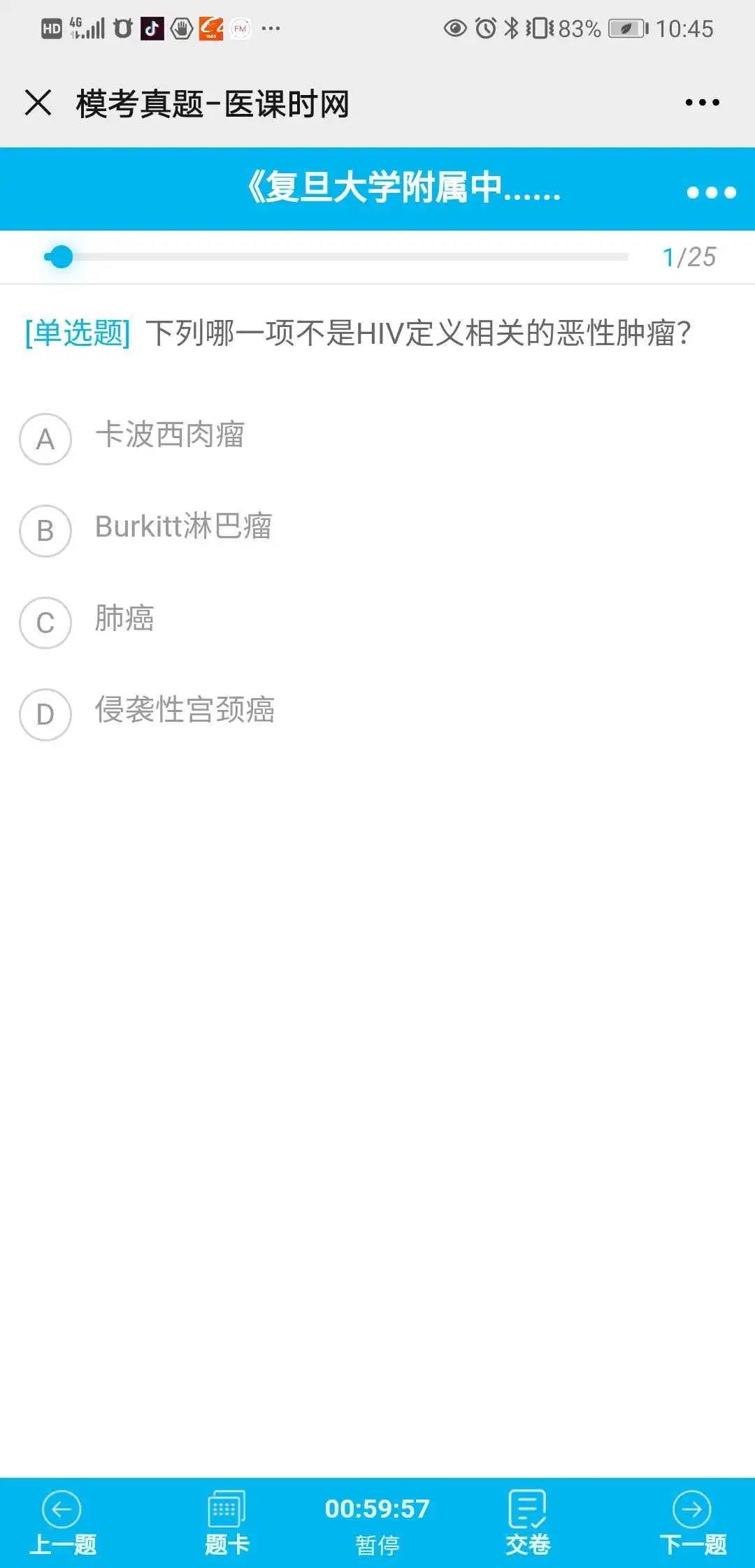Image resolution: width=755 pixels, height=1568 pixels.
Task: Advance to the next question 下一题
Action: pyautogui.click(x=692, y=1523)
